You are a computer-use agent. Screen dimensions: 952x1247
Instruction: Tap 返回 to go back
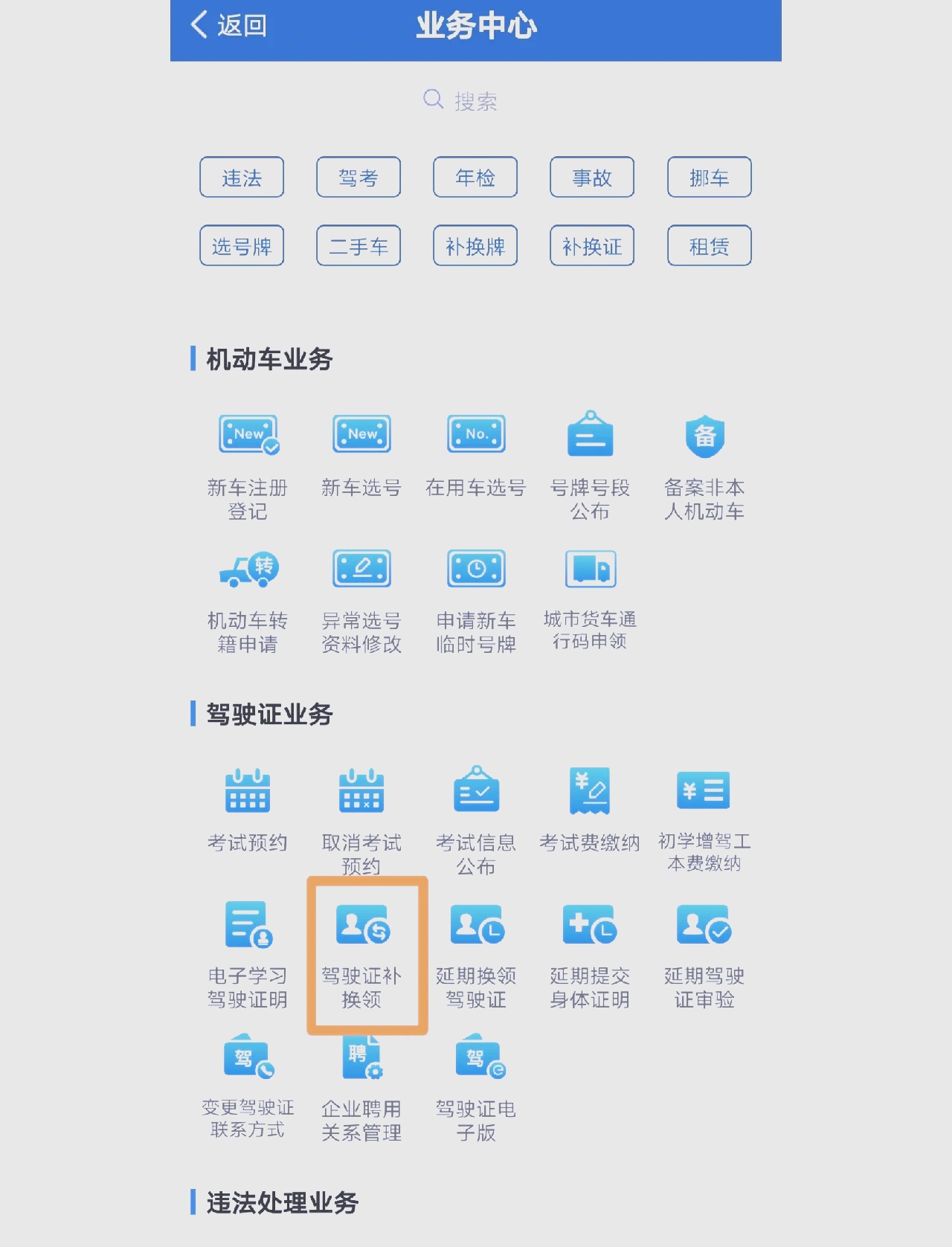(x=228, y=25)
